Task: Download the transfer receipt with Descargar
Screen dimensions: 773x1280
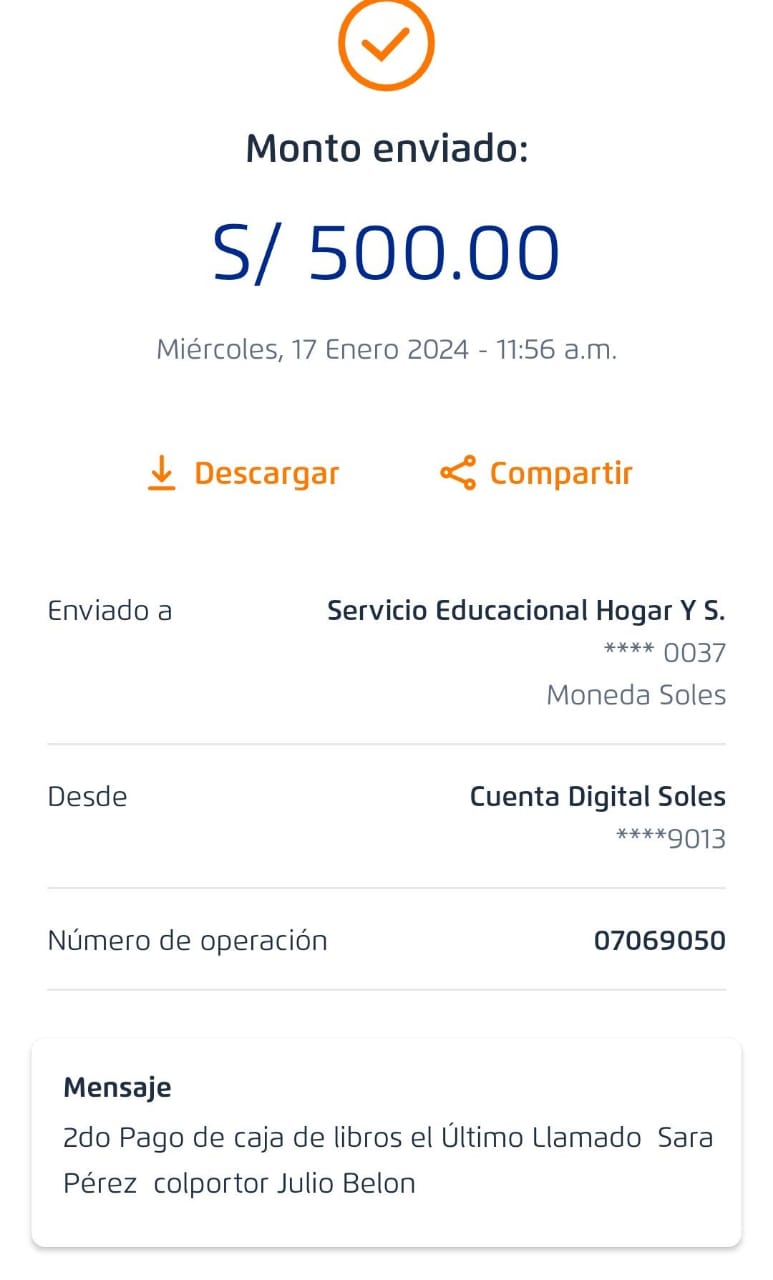Action: [x=243, y=473]
